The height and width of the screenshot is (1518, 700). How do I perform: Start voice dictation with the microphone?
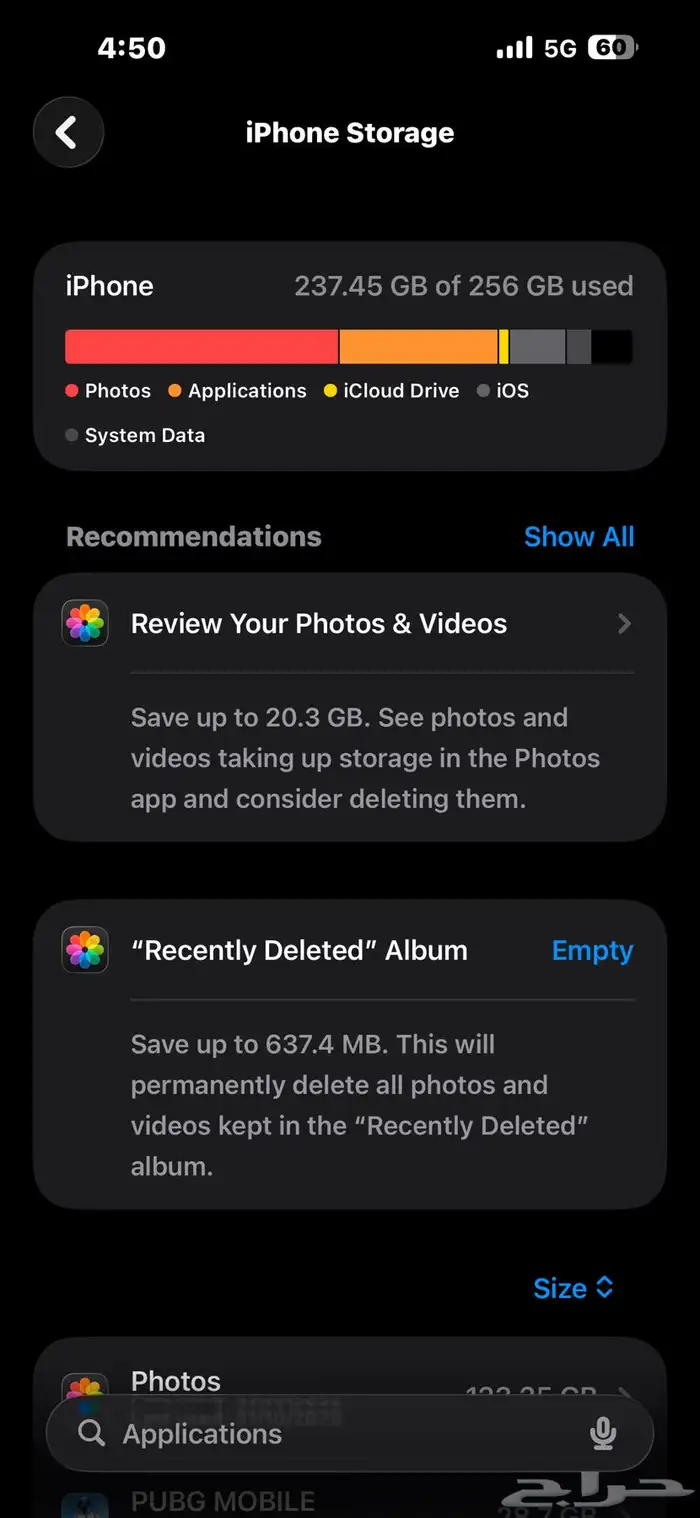pos(603,1434)
